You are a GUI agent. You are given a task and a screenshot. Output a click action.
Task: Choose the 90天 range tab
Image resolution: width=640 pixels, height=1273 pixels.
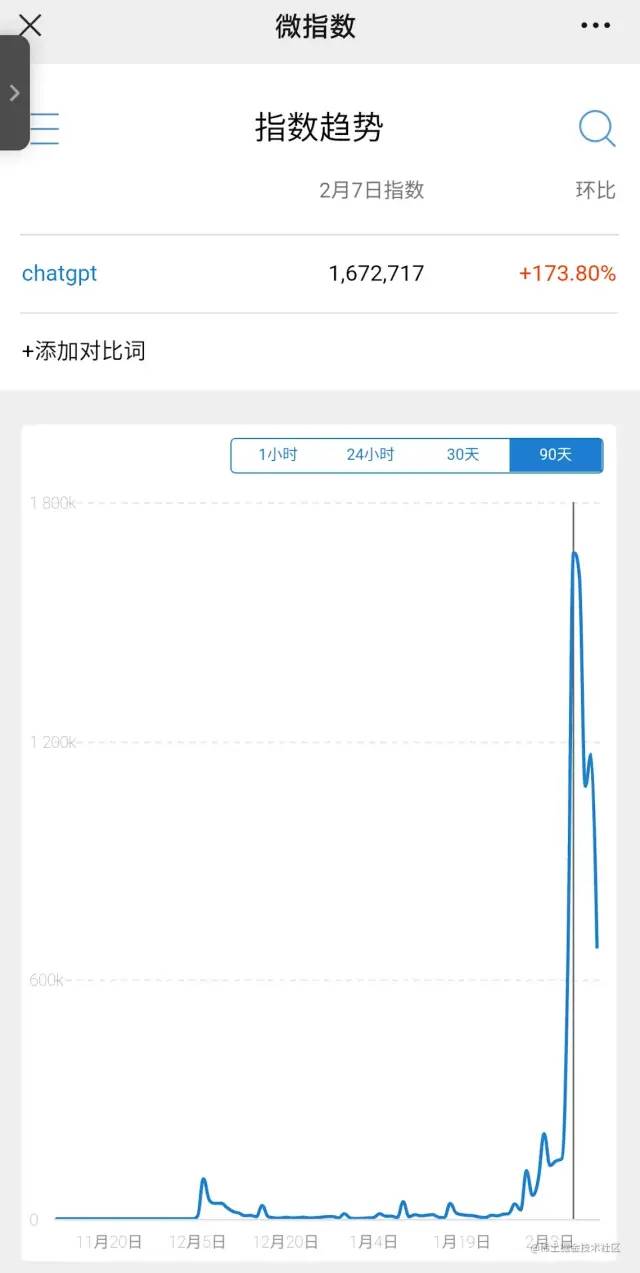555,454
